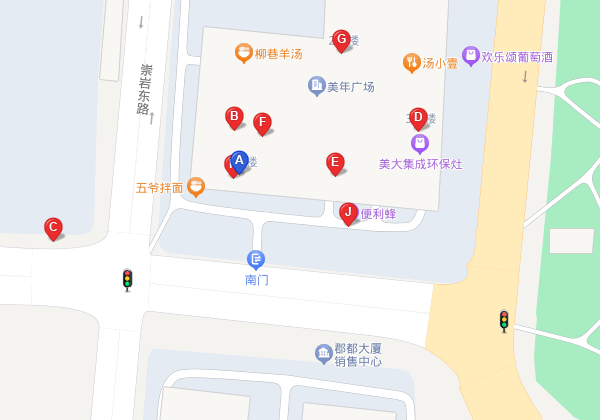The width and height of the screenshot is (600, 420).
Task: Select the red marker C
Action: (x=53, y=228)
